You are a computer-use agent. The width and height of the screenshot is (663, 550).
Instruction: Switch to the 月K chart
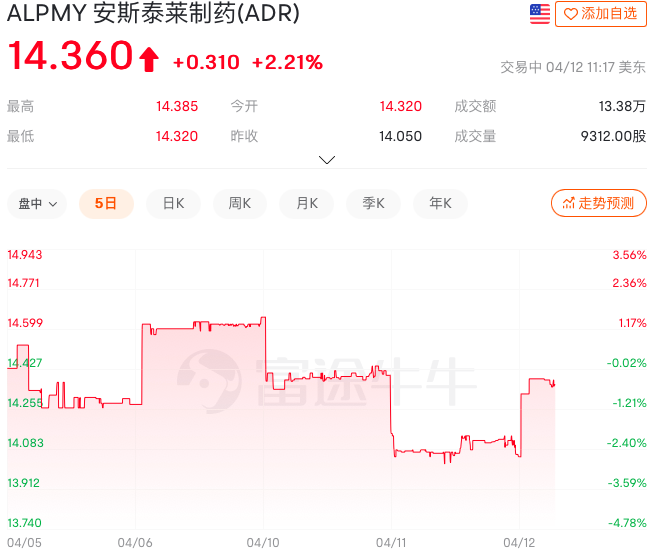(x=306, y=203)
